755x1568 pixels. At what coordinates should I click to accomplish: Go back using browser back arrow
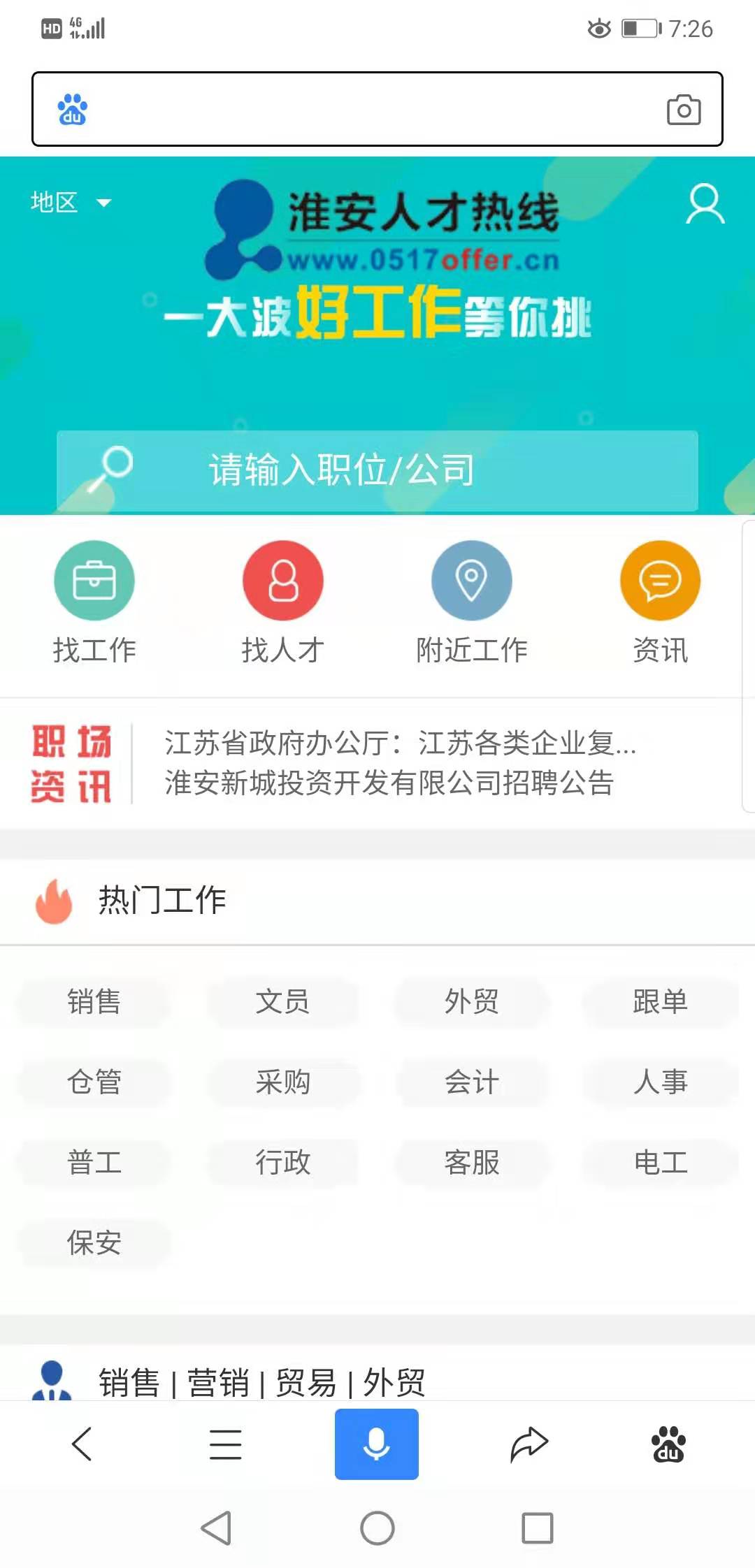pyautogui.click(x=82, y=1444)
